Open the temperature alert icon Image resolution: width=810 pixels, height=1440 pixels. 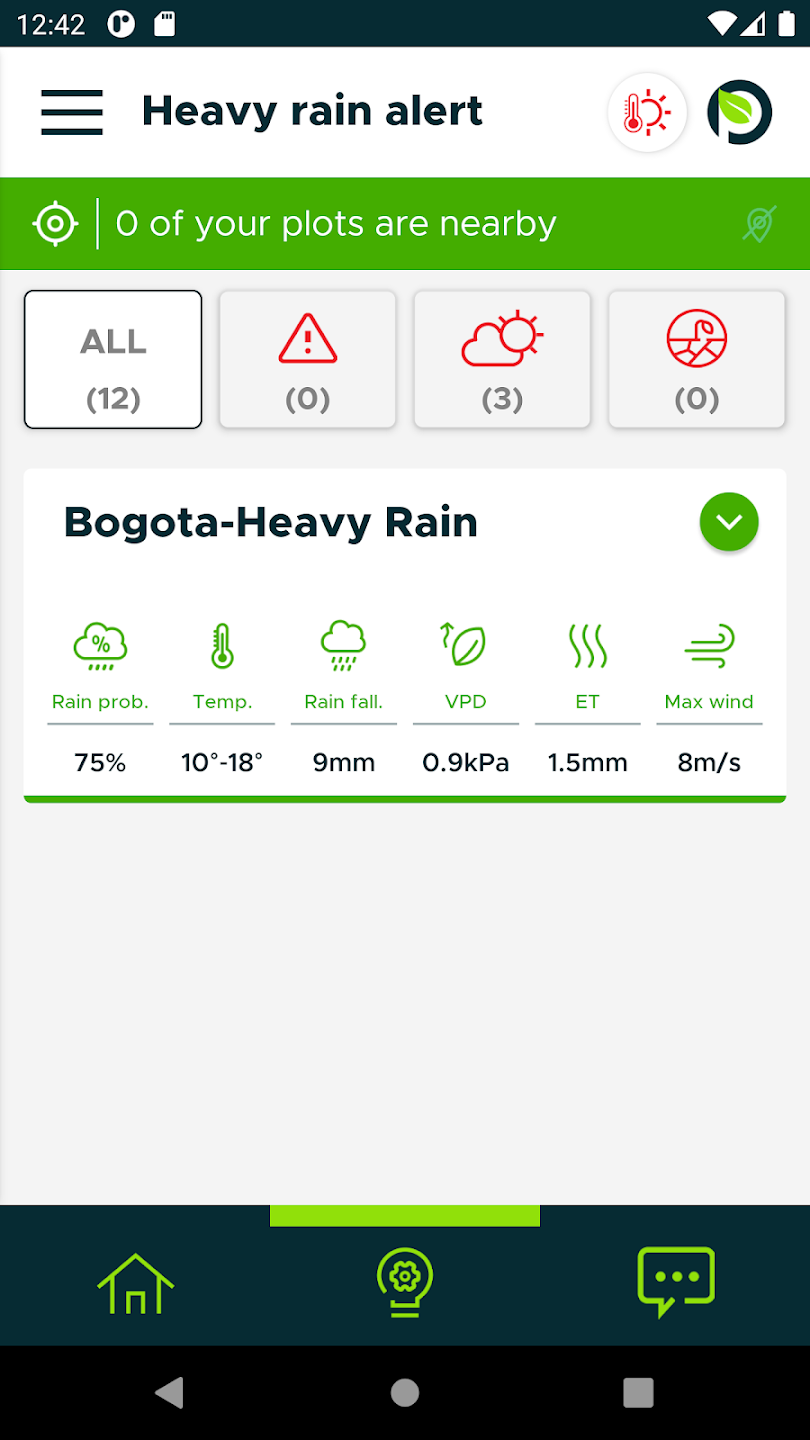647,113
